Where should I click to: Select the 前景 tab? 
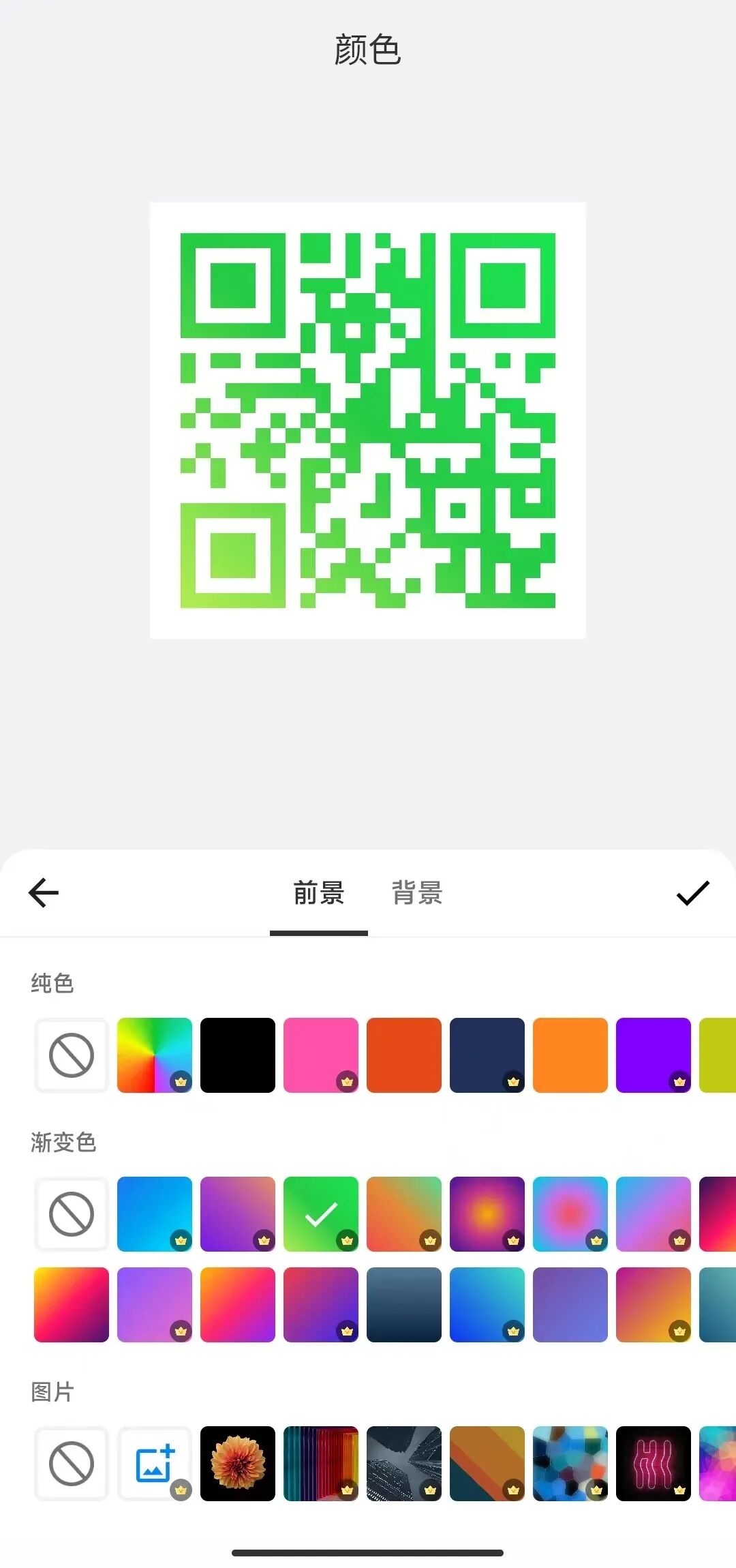click(x=318, y=893)
